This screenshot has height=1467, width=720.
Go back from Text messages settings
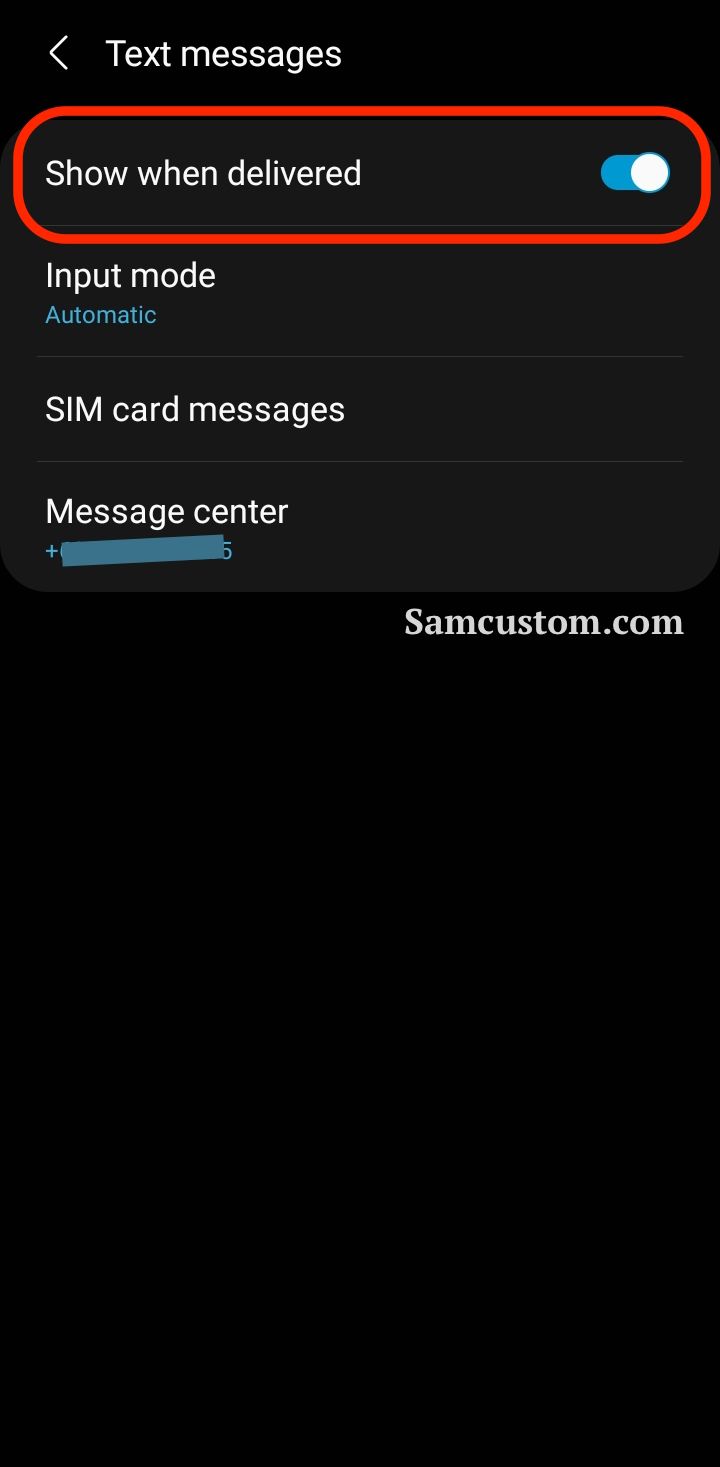(59, 53)
